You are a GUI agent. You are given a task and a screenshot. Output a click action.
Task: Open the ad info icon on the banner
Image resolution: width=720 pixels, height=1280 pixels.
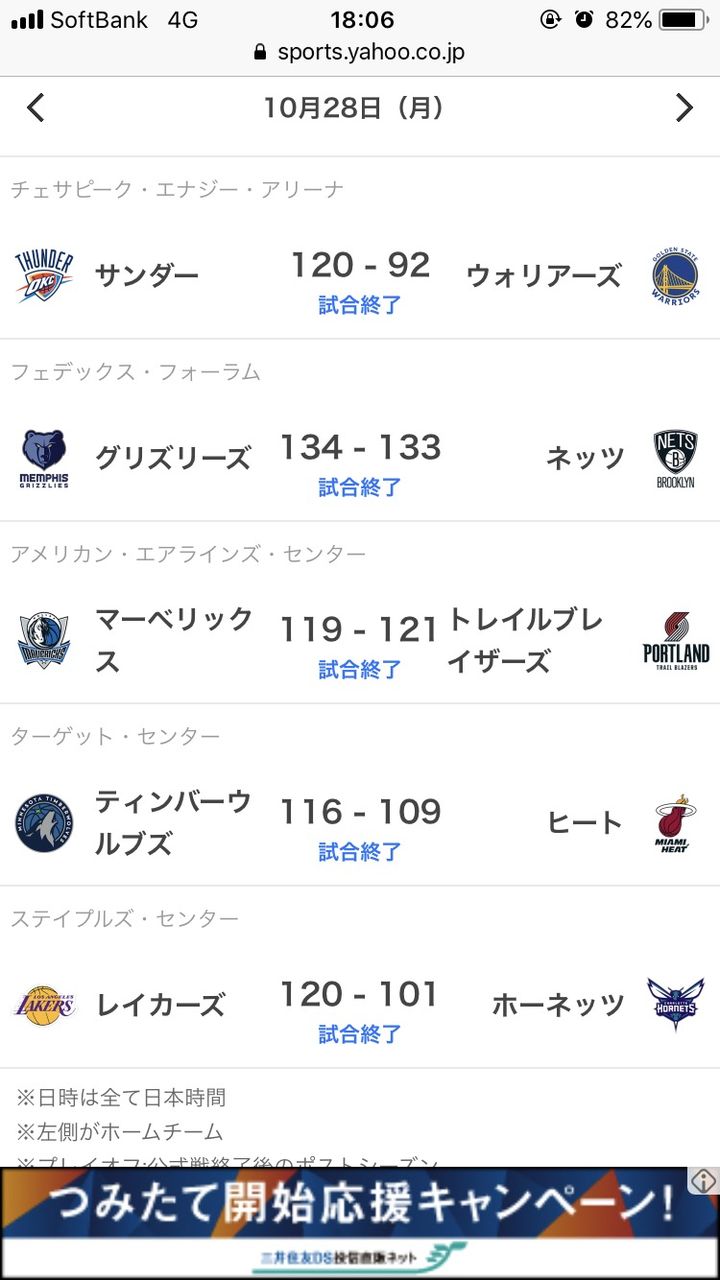click(703, 1181)
